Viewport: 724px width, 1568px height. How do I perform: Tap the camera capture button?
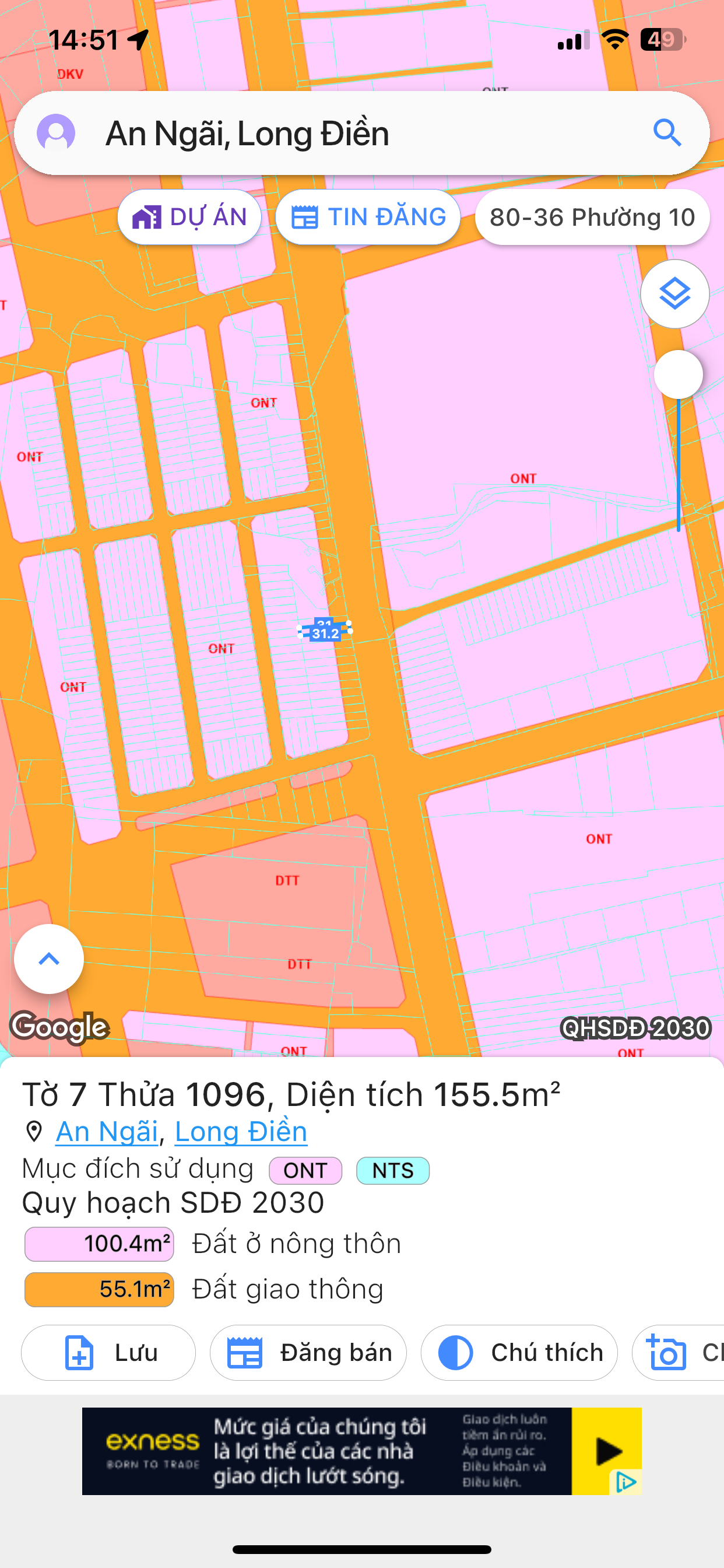(x=678, y=1353)
